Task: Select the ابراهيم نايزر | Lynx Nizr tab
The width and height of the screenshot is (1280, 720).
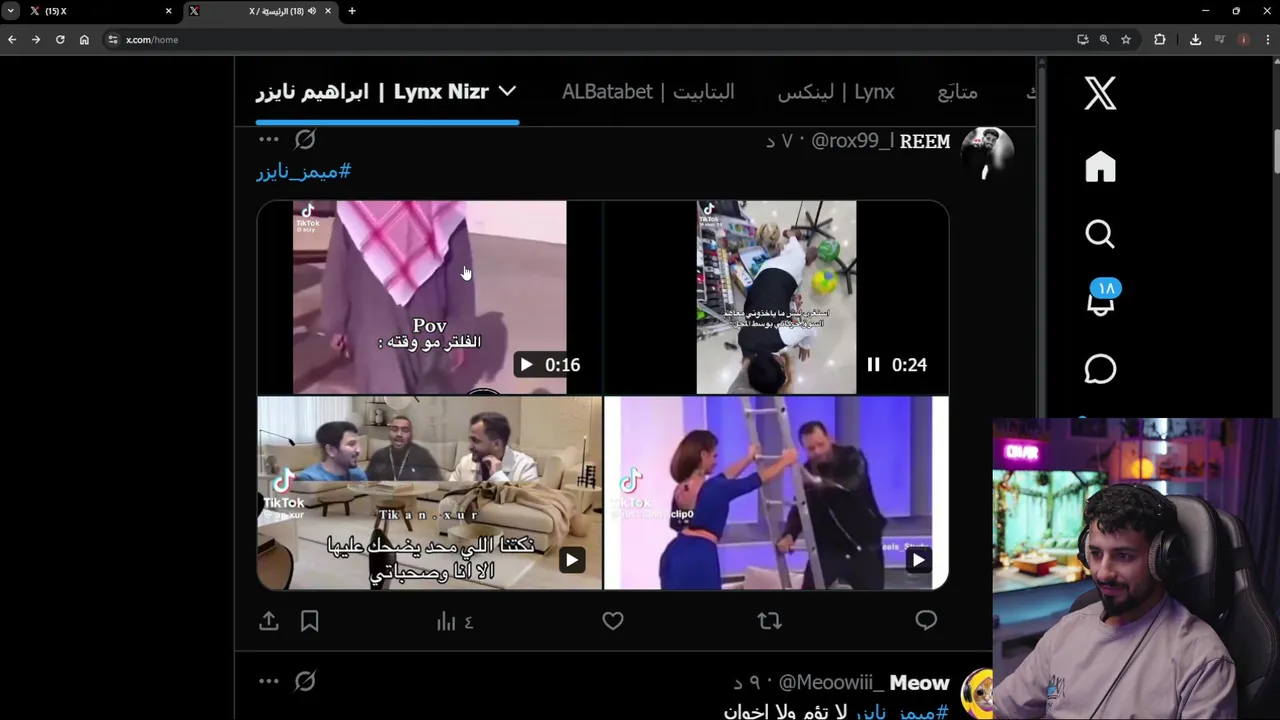Action: (386, 92)
